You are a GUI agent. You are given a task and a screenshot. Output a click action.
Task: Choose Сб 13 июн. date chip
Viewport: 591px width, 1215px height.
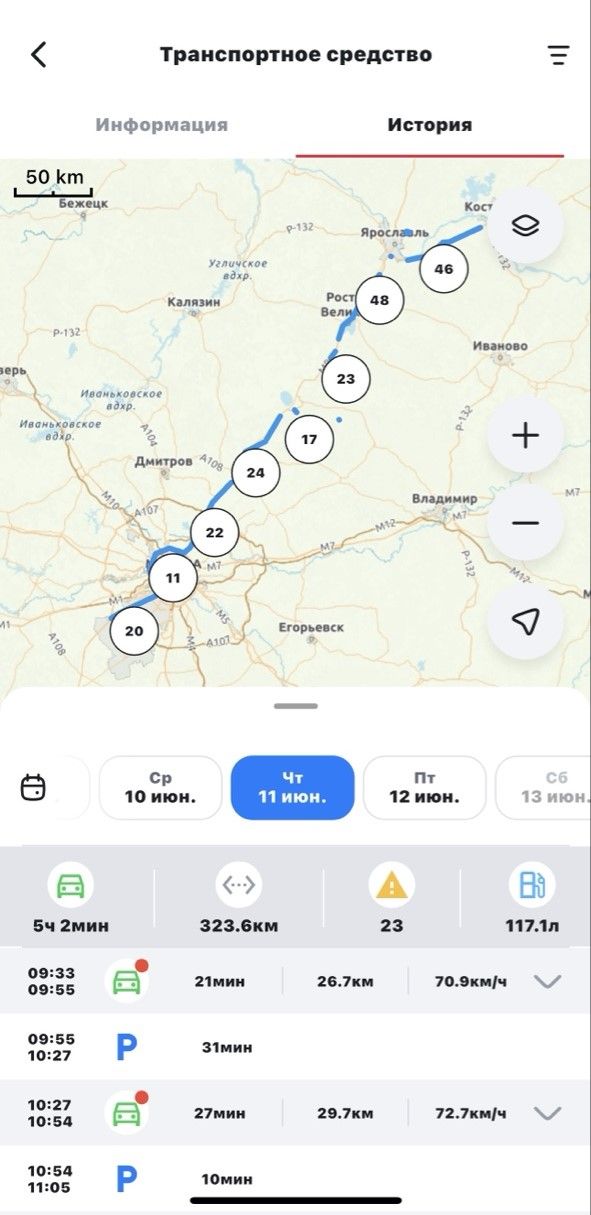(x=544, y=788)
